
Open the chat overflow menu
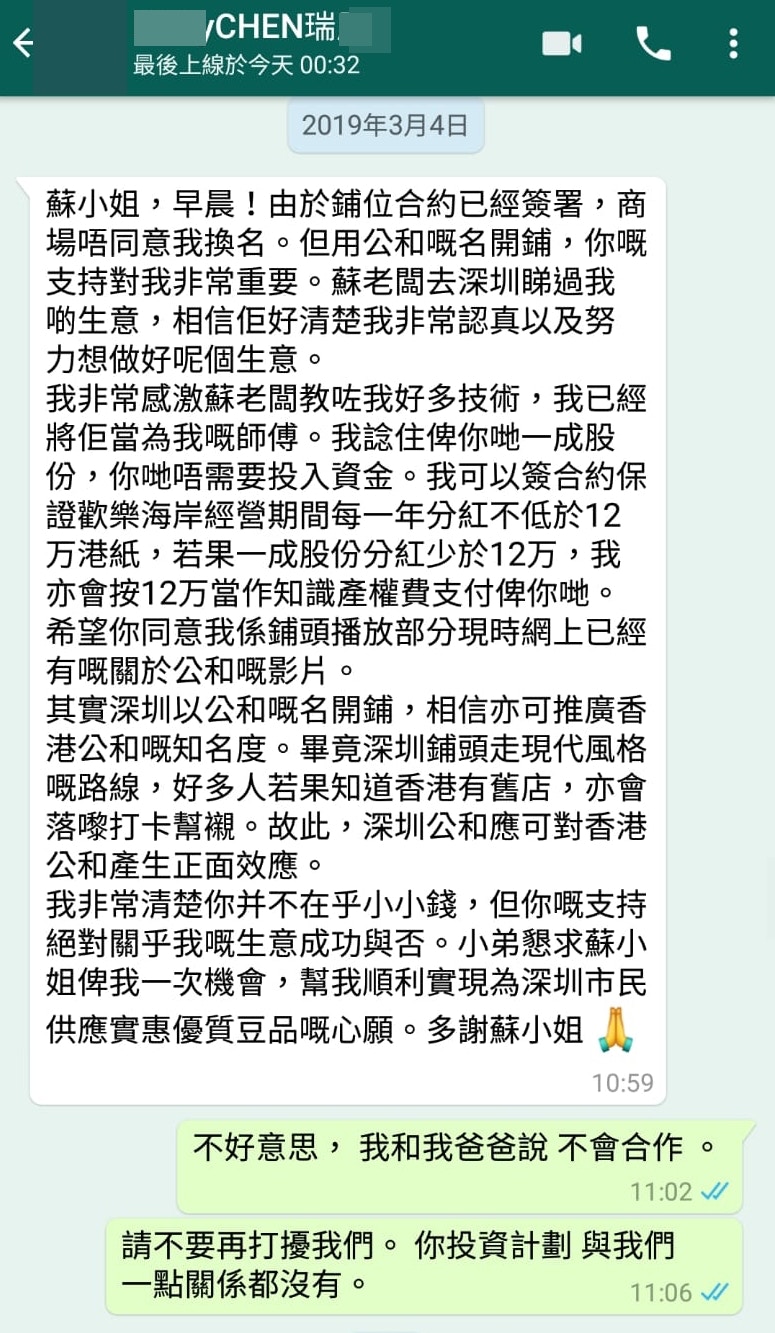tap(734, 43)
